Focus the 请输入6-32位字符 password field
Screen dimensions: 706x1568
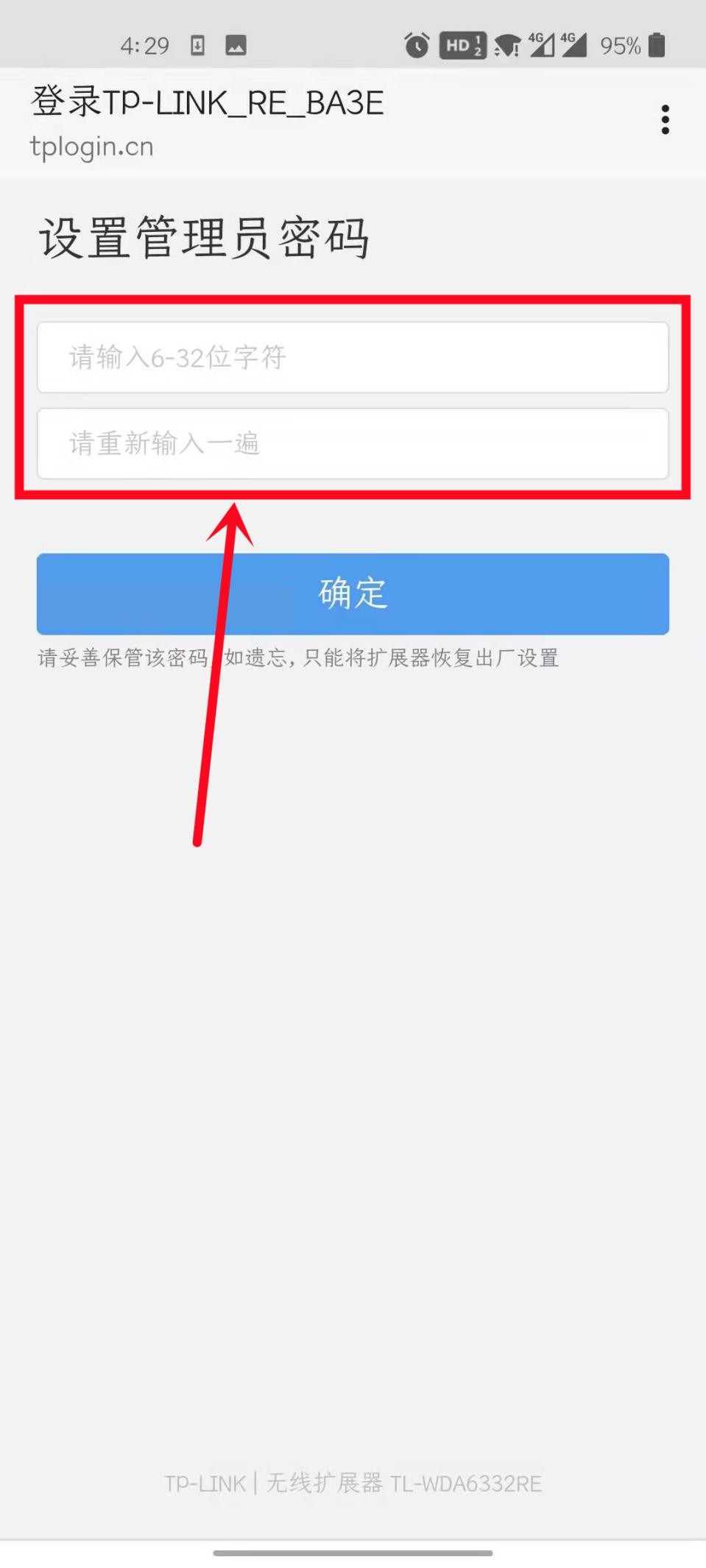tap(353, 357)
